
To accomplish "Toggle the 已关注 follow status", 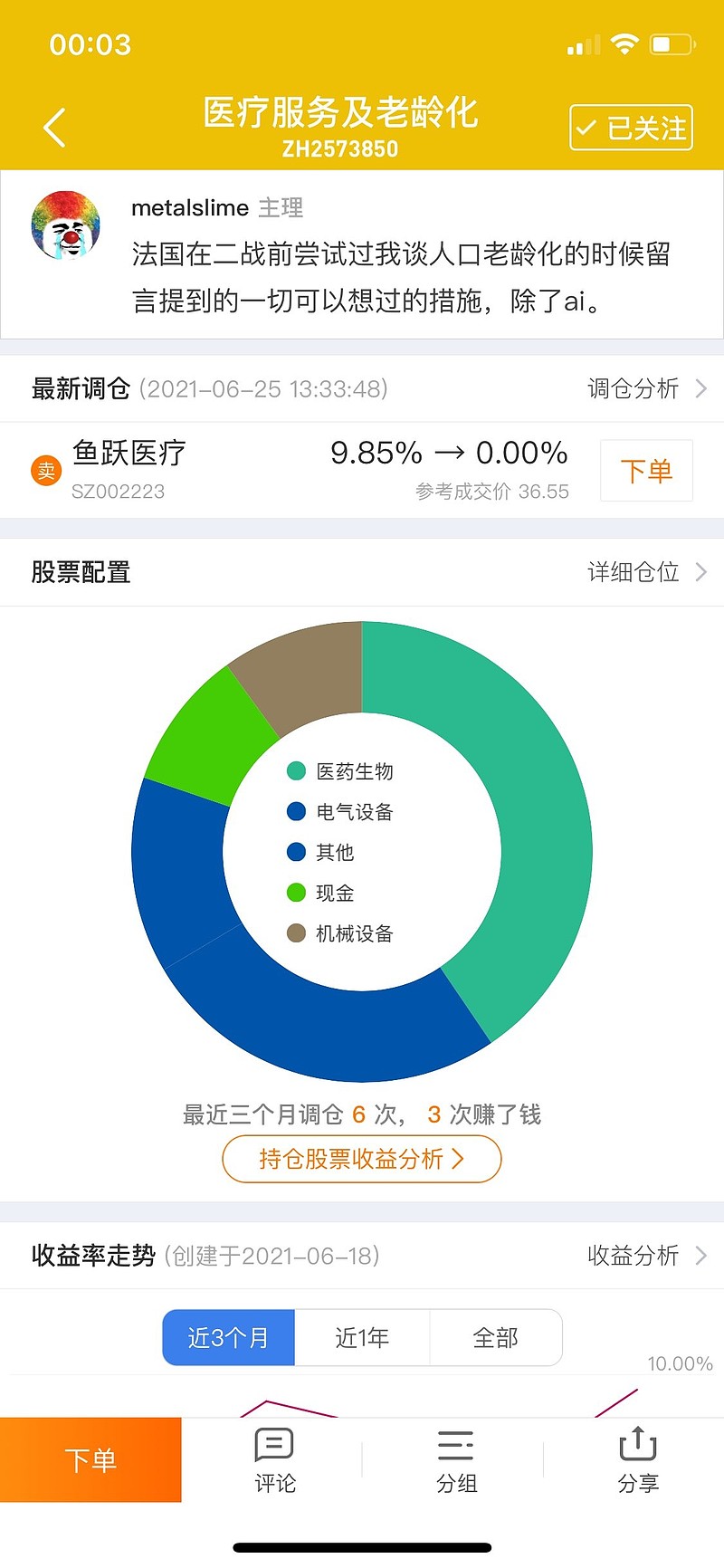I will click(x=630, y=128).
